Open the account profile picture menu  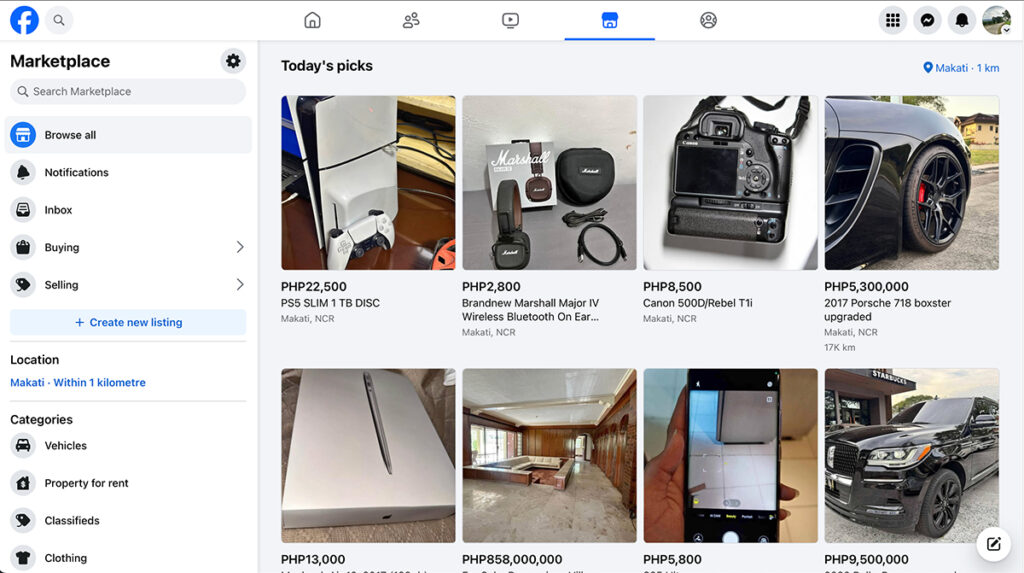click(x=996, y=20)
